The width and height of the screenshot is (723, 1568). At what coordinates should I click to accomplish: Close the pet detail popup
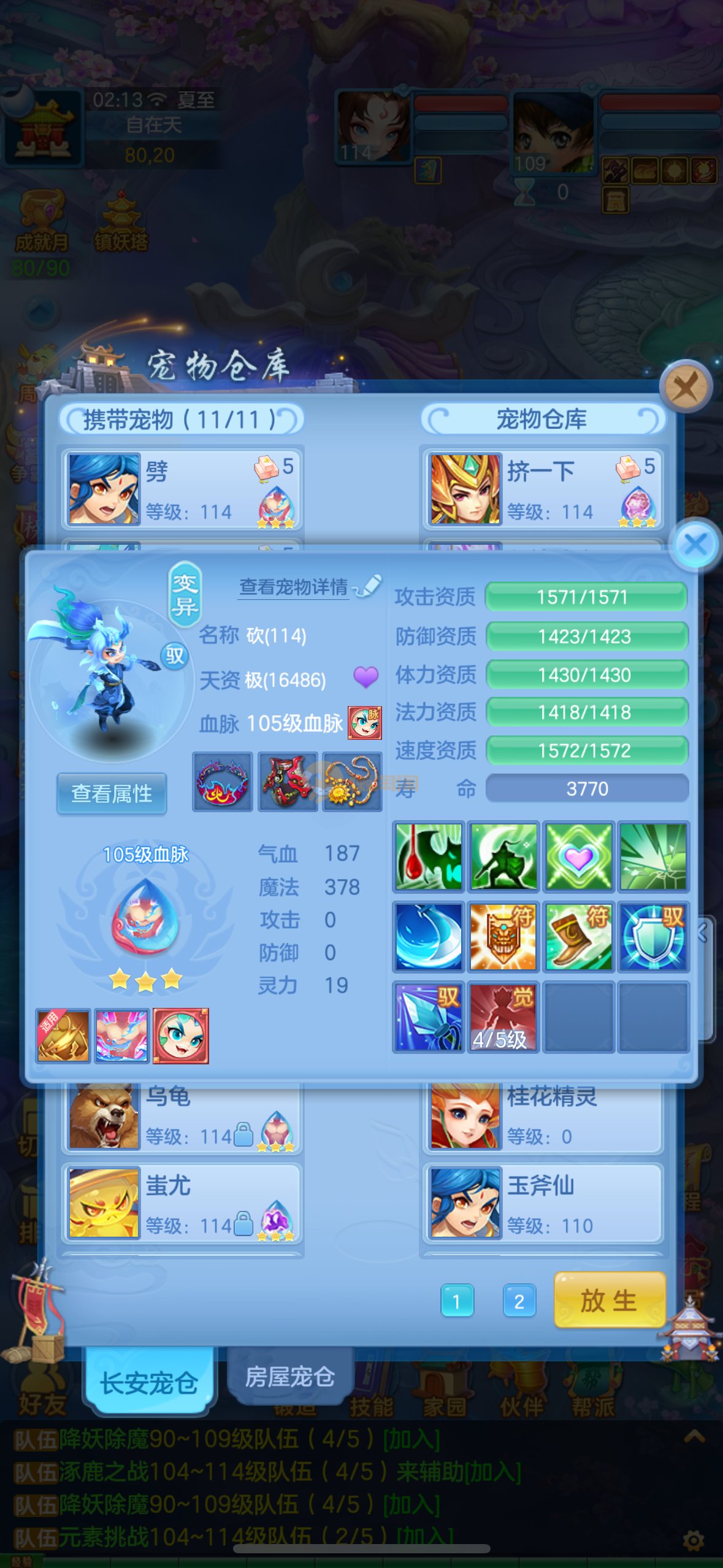pos(695,544)
